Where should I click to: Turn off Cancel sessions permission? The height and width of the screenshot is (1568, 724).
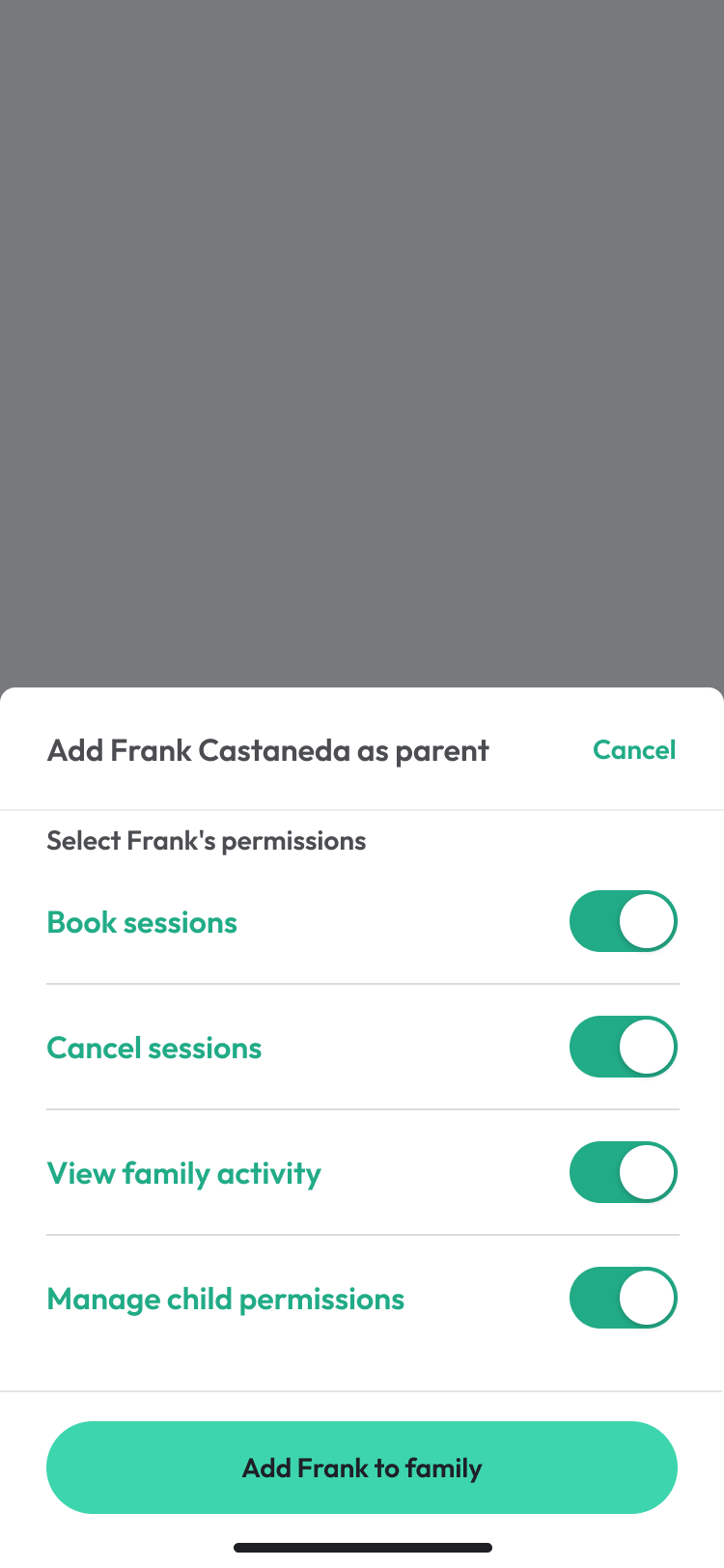click(x=623, y=1047)
